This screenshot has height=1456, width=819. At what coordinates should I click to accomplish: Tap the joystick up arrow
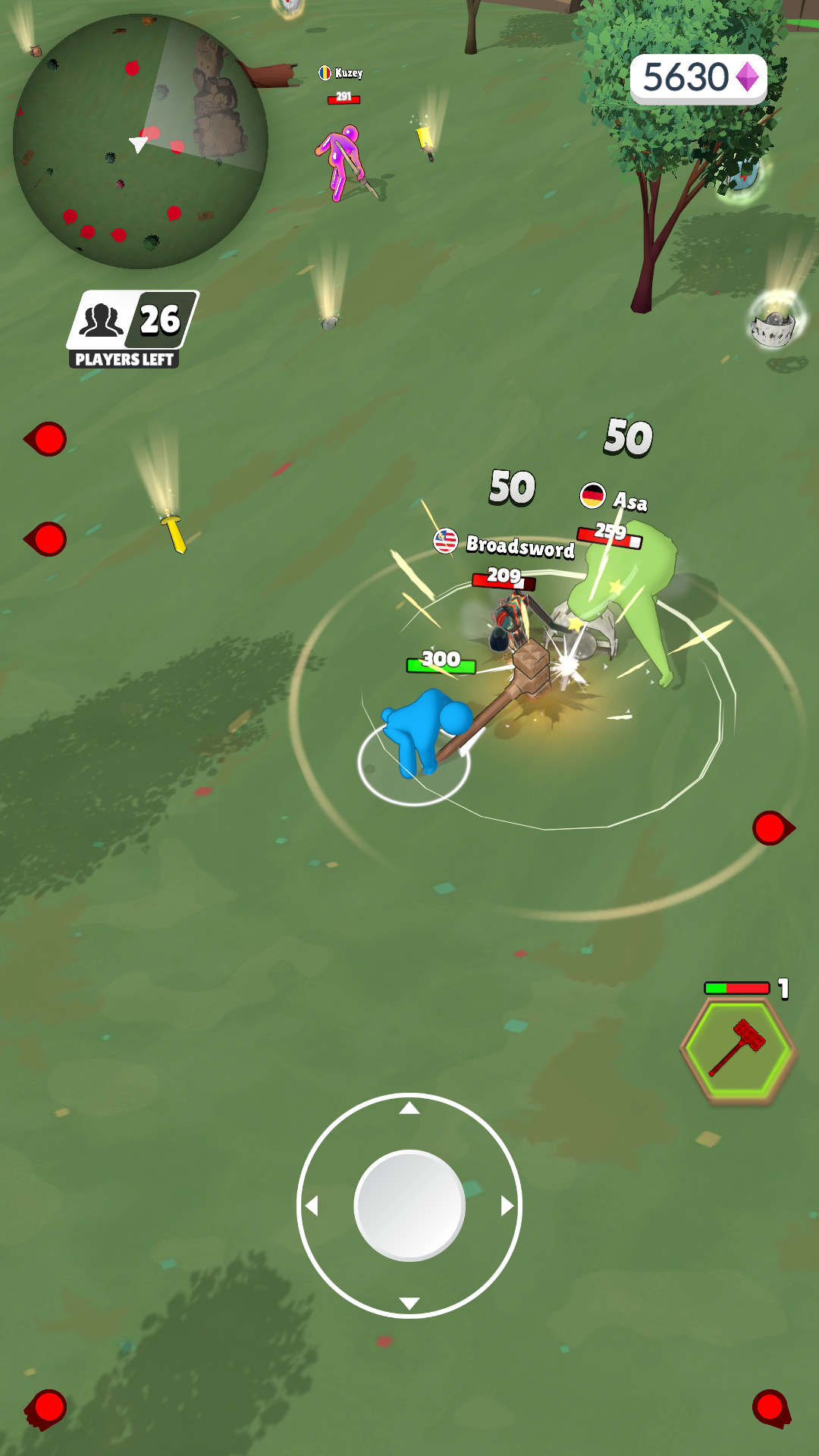[409, 1109]
